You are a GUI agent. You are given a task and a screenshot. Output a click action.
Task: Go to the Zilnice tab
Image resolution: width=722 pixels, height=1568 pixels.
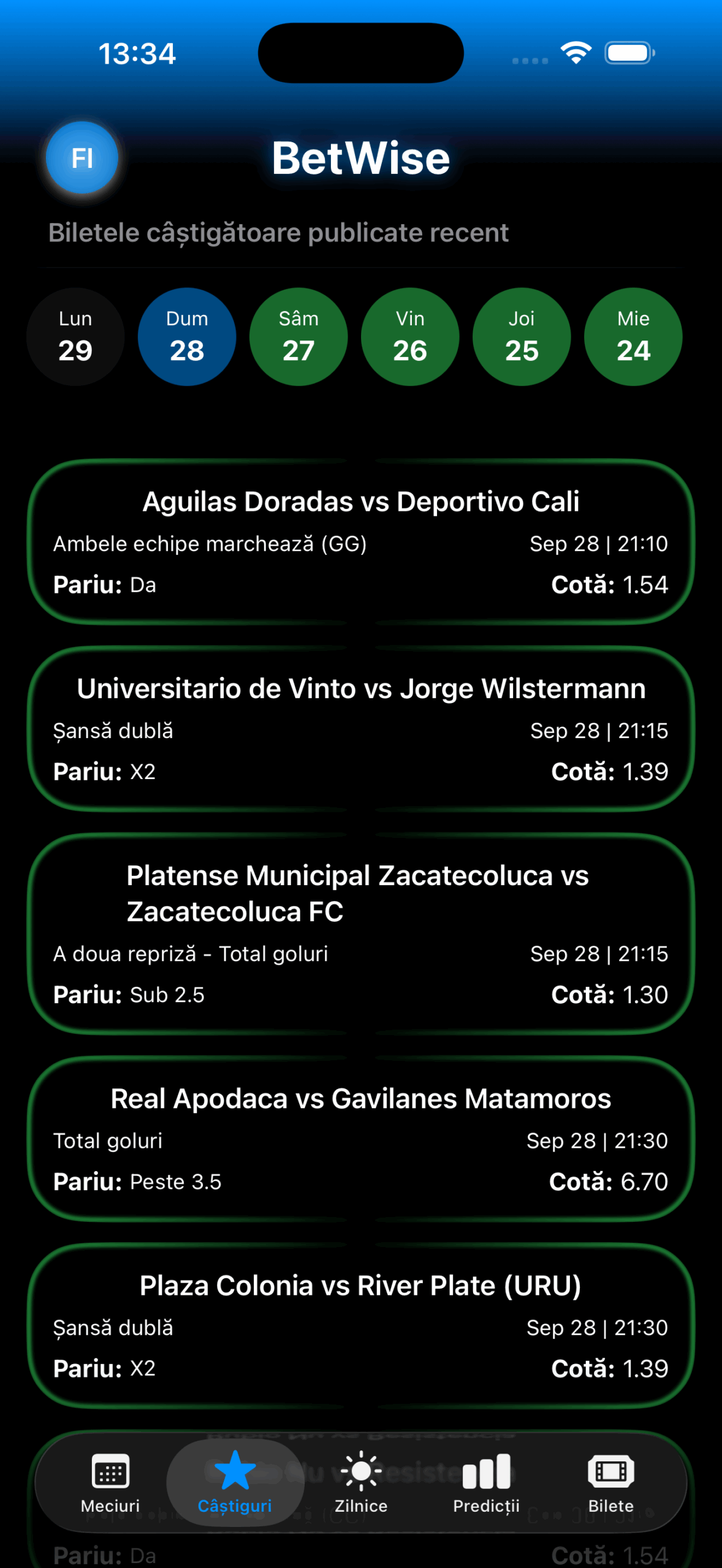(361, 1482)
